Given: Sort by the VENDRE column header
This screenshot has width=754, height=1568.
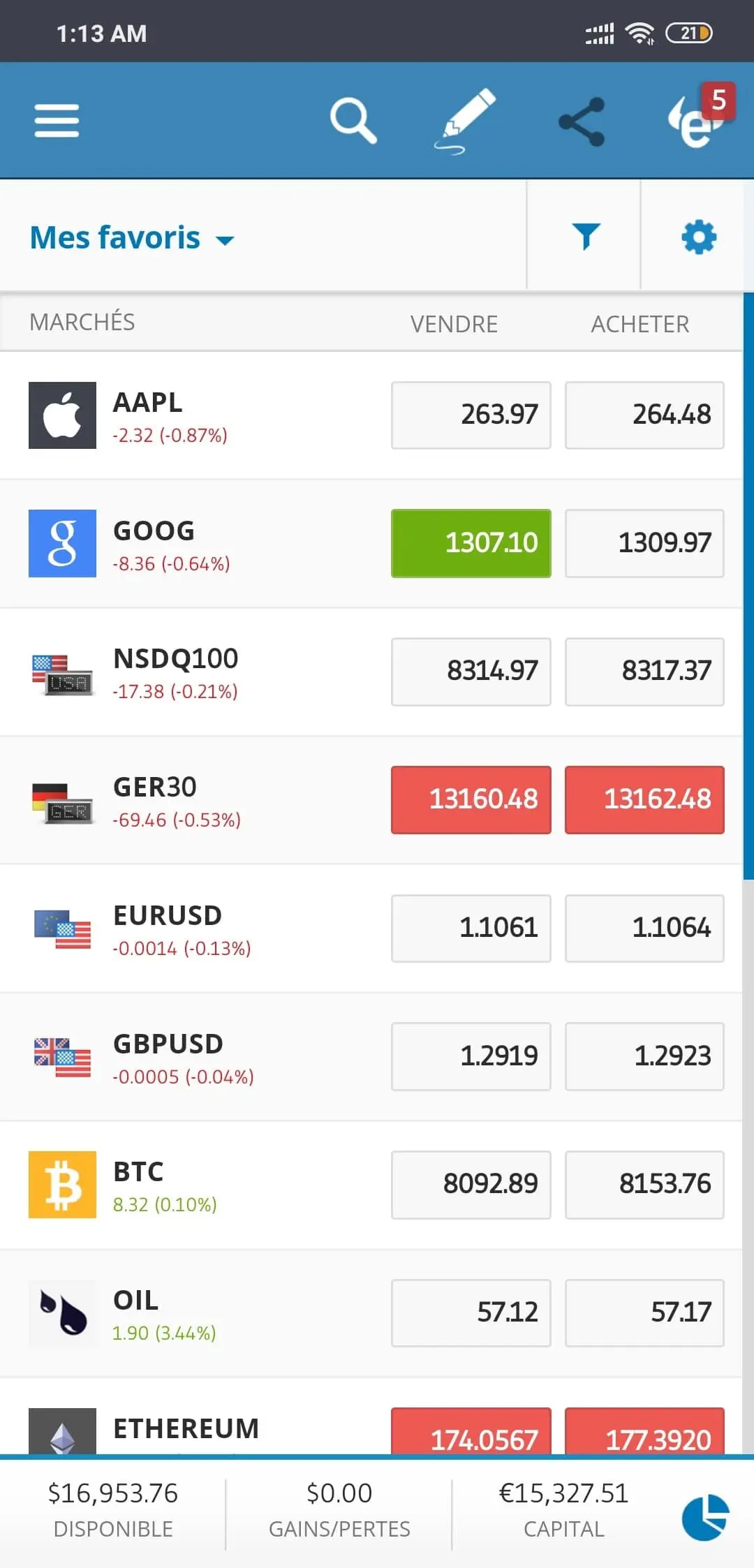Looking at the screenshot, I should (452, 323).
